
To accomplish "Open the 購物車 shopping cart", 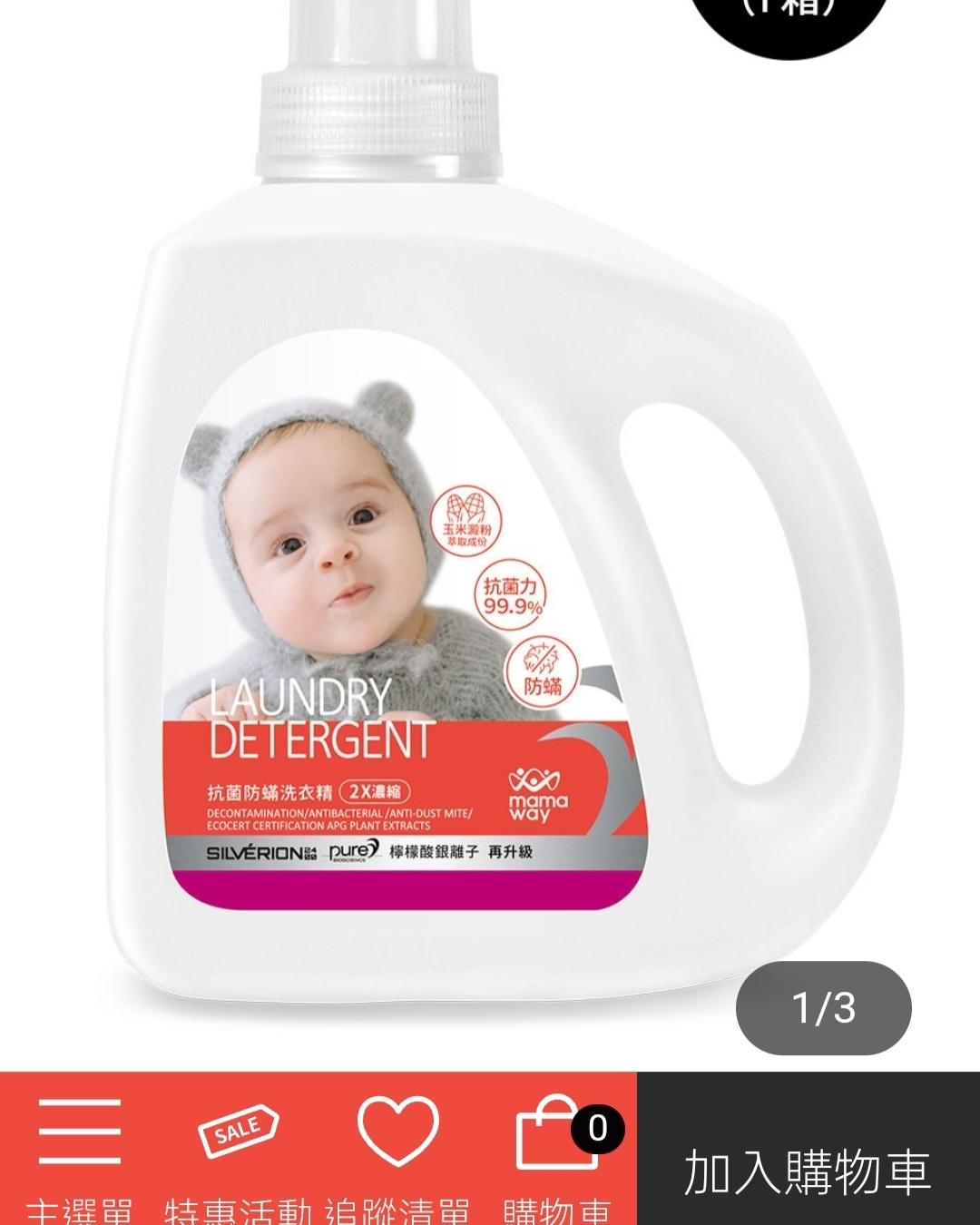I will pos(557,1149).
